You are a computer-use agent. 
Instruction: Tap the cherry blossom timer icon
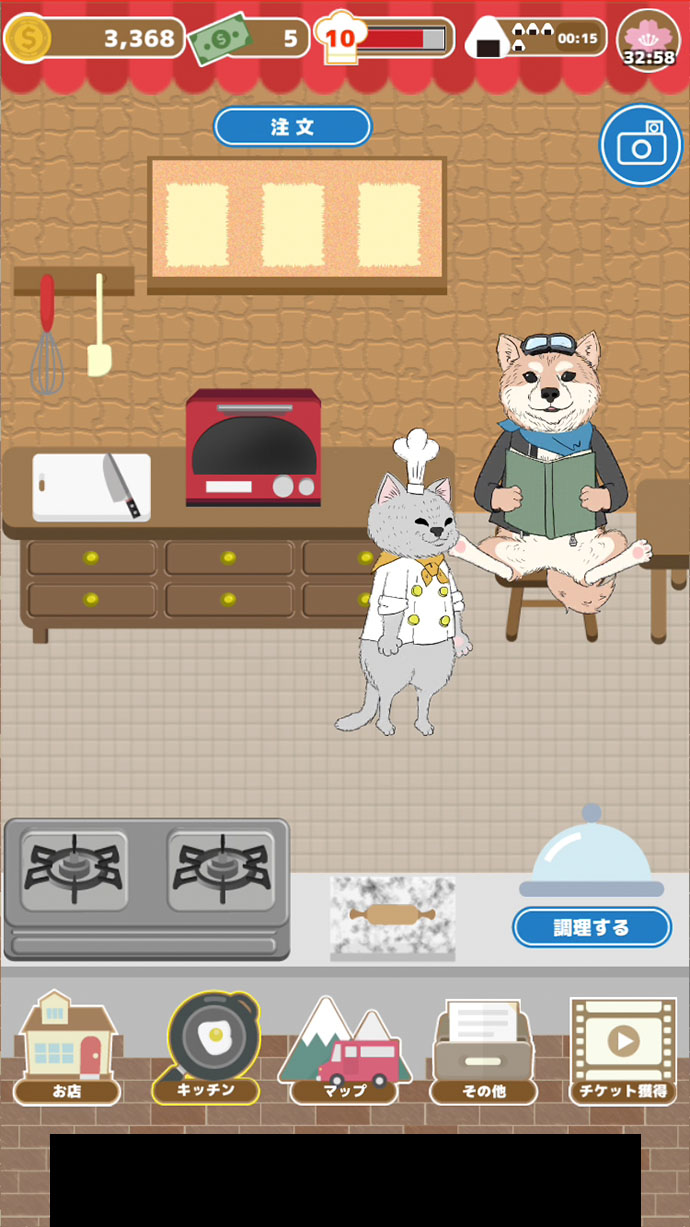(648, 40)
